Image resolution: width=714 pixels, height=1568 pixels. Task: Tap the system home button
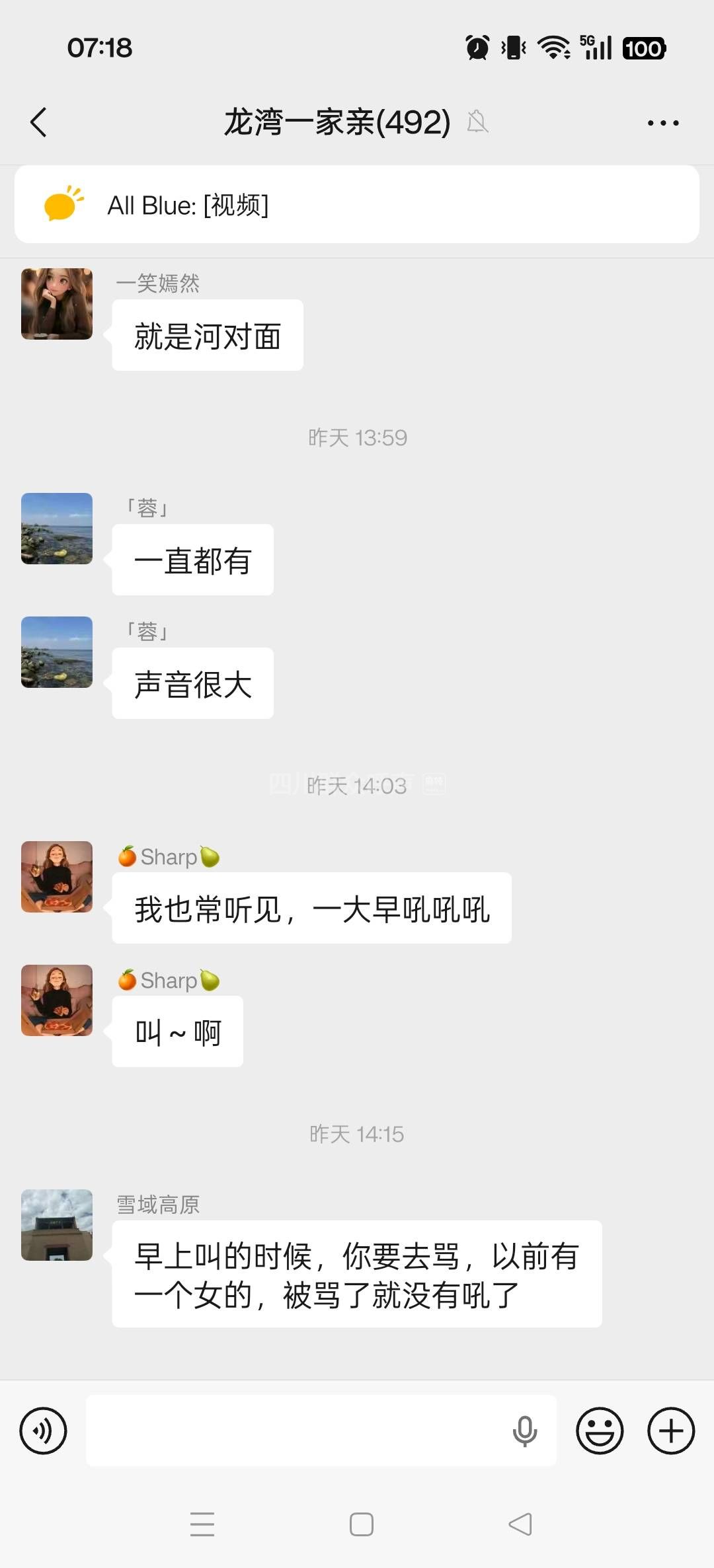pos(362,1524)
